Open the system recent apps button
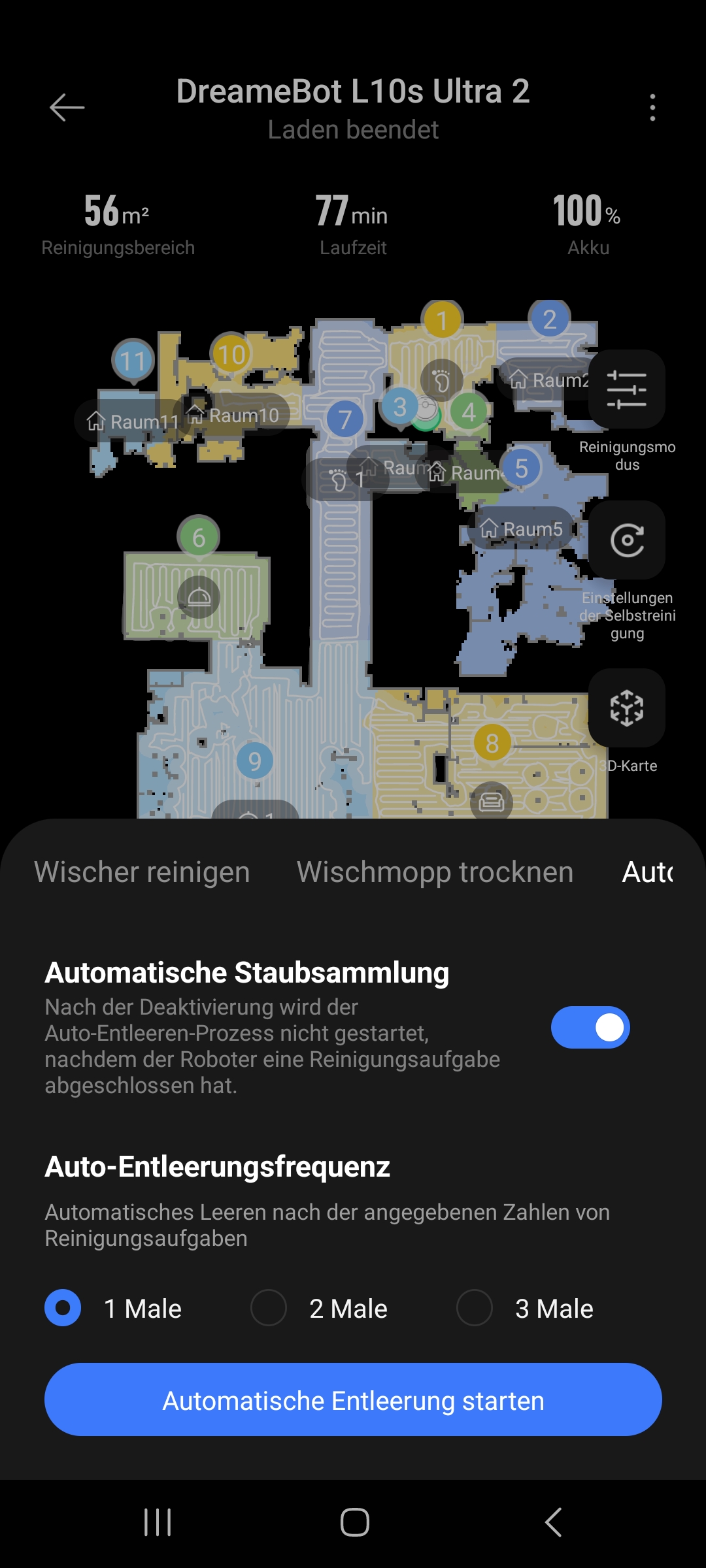This screenshot has width=706, height=1568. point(158,1522)
